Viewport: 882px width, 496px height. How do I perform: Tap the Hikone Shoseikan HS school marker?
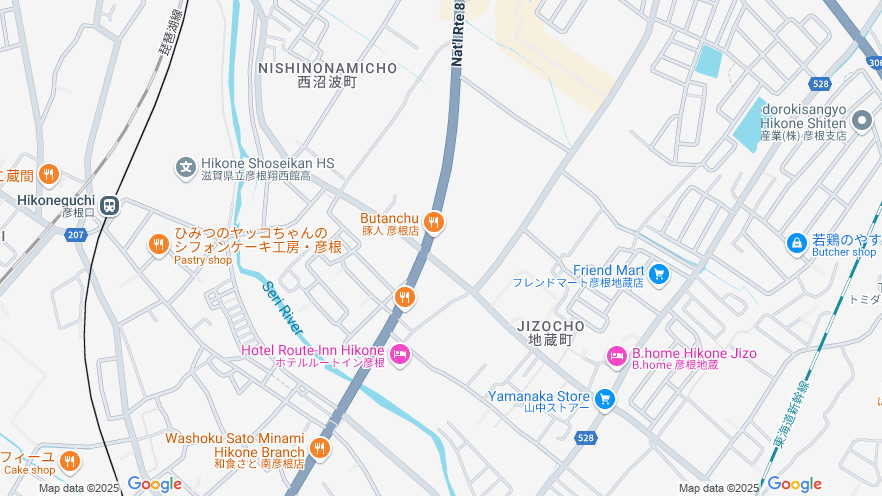pos(186,168)
